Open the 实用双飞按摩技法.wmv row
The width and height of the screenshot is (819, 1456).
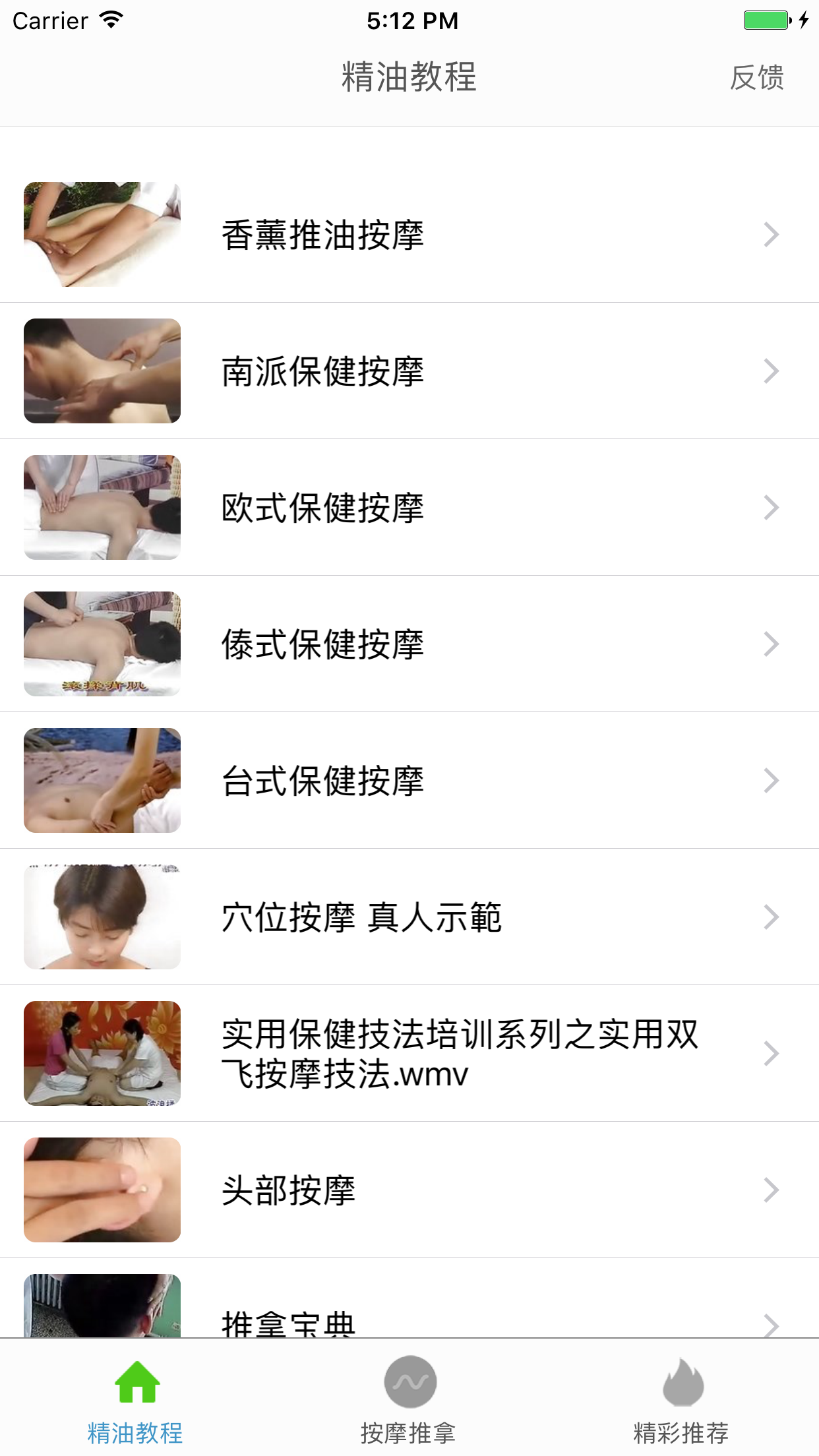pyautogui.click(x=409, y=1054)
